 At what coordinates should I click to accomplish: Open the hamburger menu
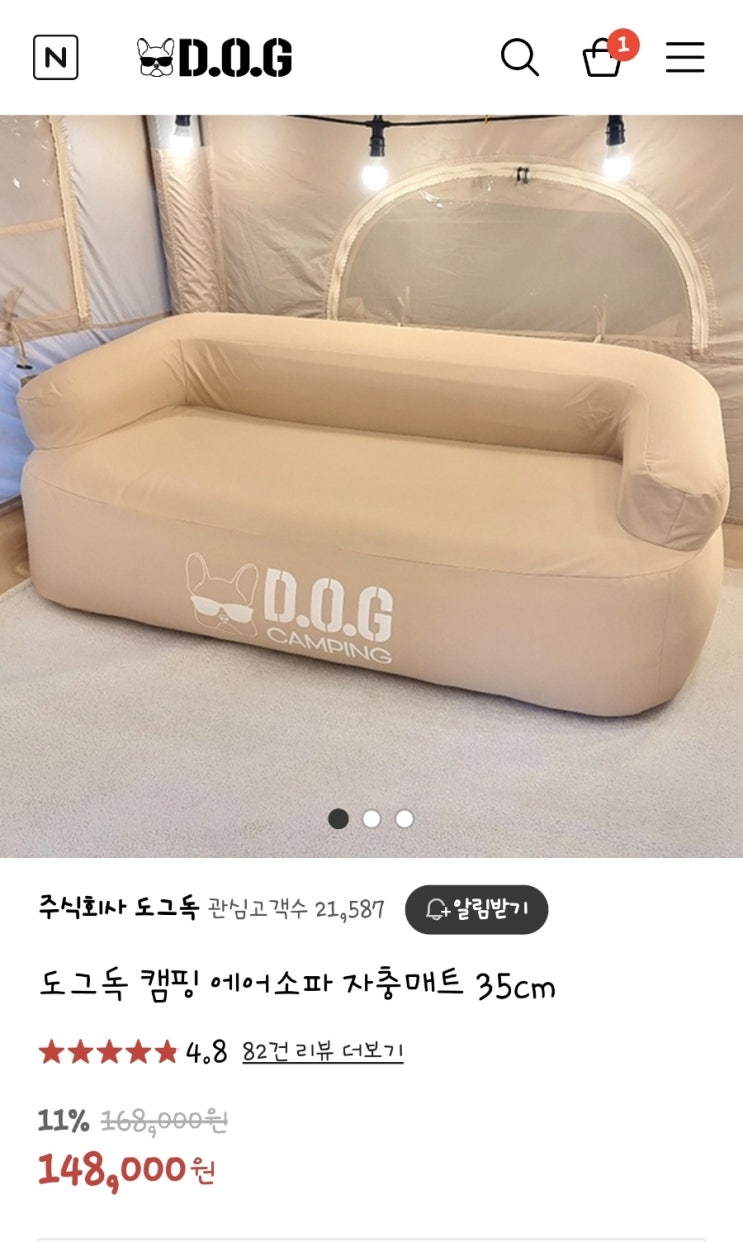pos(685,57)
